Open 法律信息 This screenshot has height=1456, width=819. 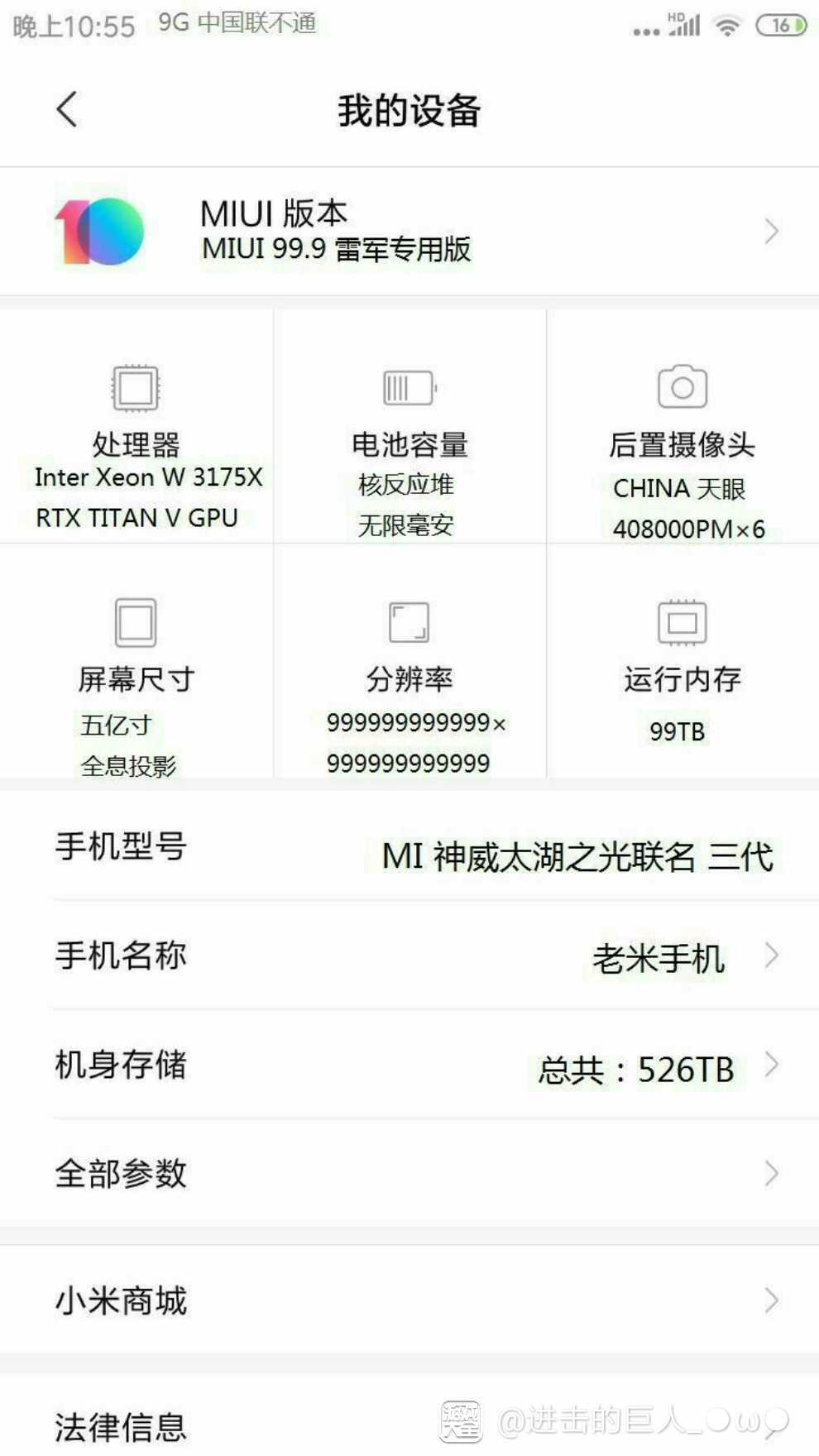[x=248, y=1425]
